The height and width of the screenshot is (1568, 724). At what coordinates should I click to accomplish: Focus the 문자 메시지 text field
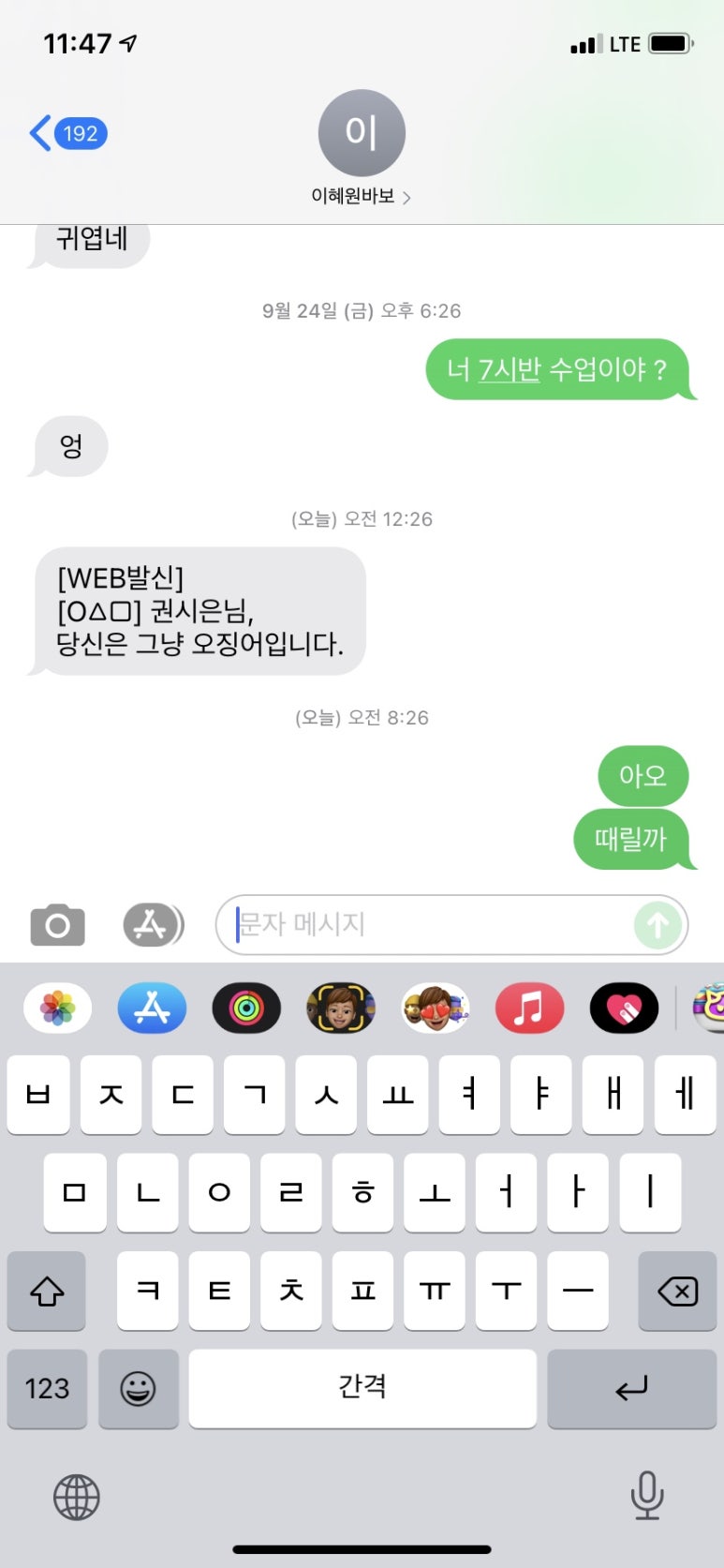tap(431, 925)
